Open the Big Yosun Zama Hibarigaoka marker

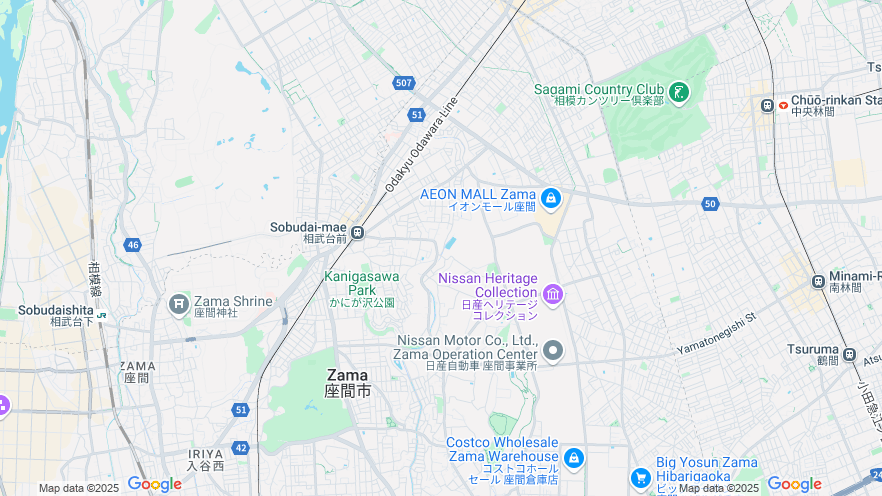(x=641, y=478)
